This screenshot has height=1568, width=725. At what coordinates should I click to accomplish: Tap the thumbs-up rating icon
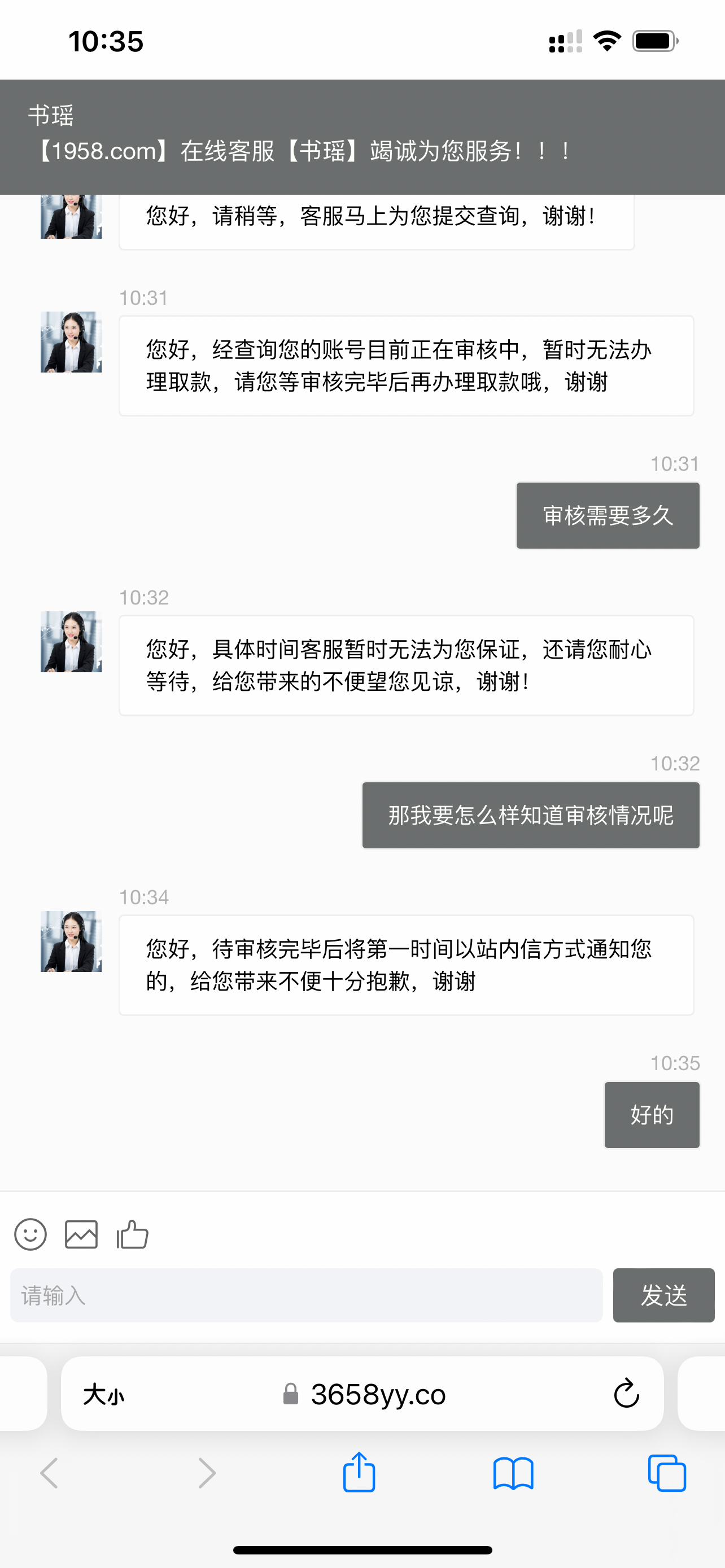tap(132, 1234)
